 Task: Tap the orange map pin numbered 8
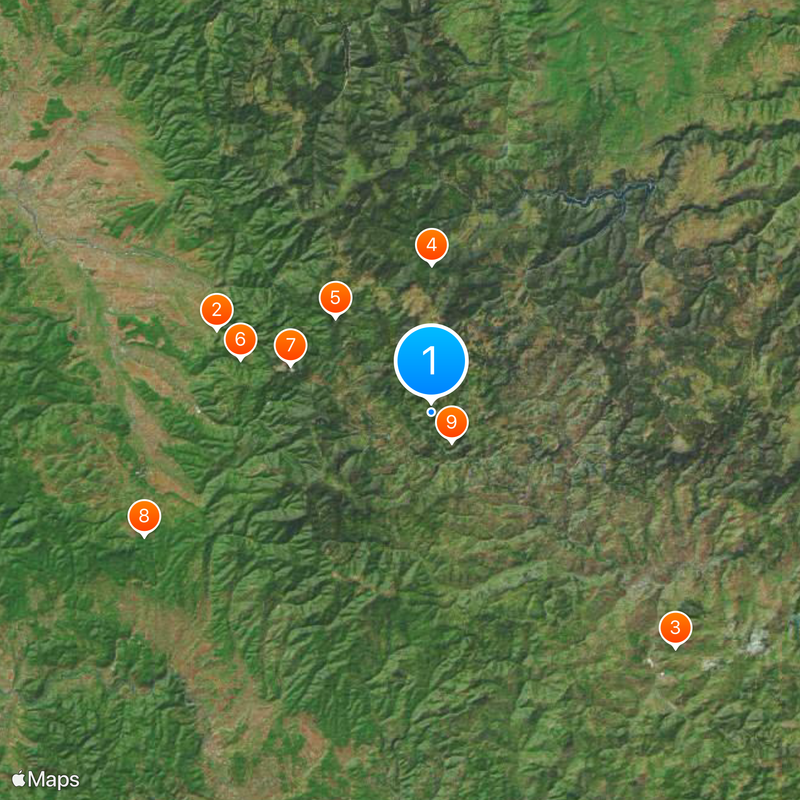coord(144,517)
